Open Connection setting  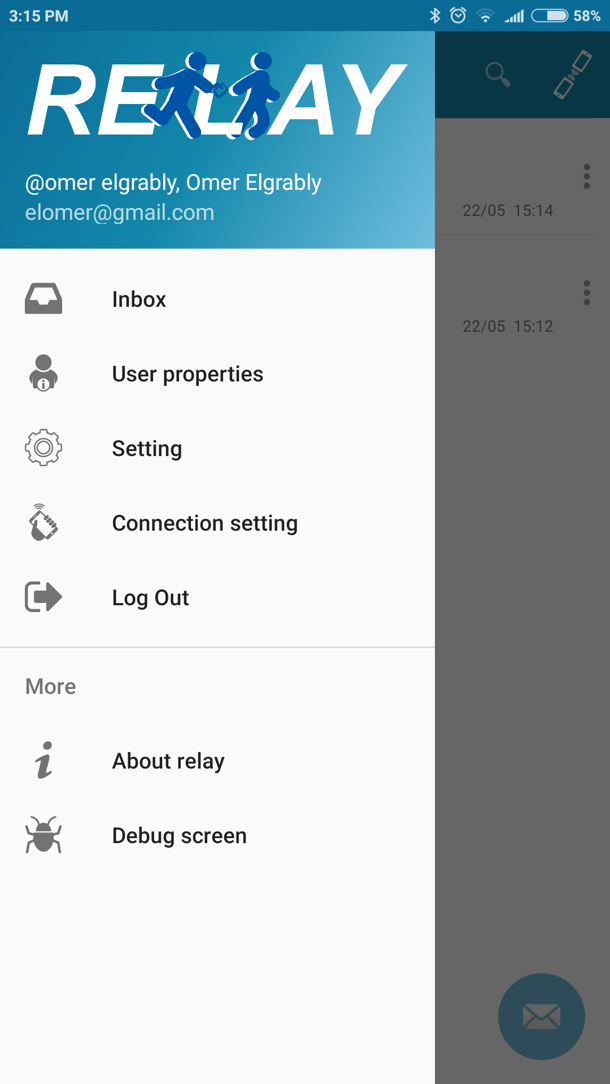(204, 523)
